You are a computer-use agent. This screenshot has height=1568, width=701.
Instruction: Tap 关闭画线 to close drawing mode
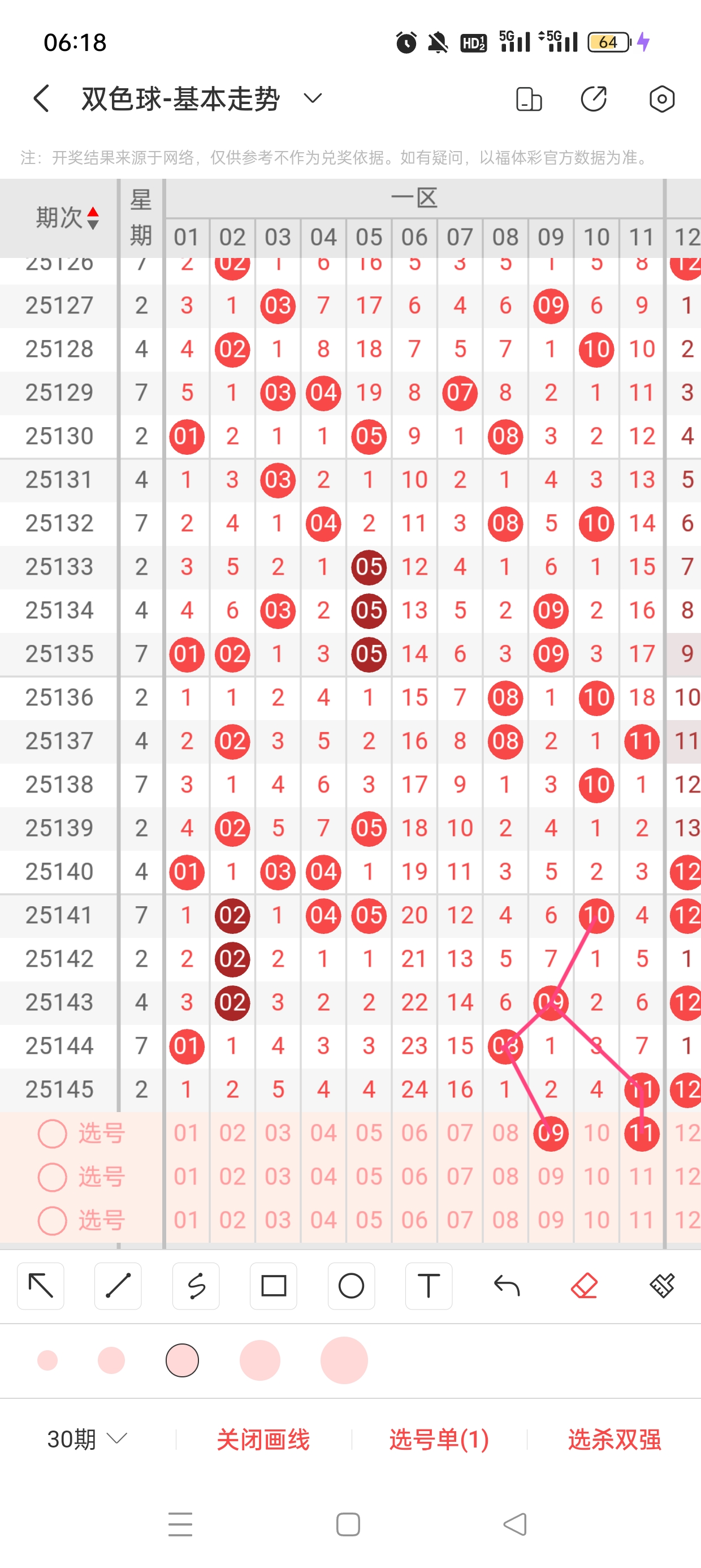[x=263, y=1439]
